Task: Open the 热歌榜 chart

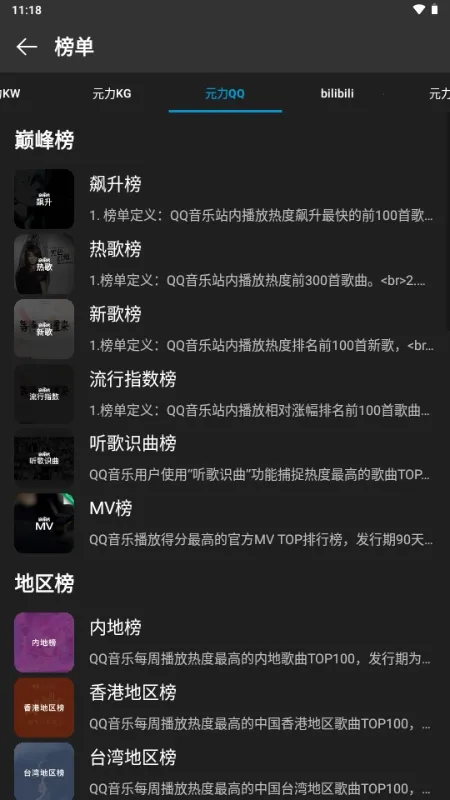Action: 225,264
